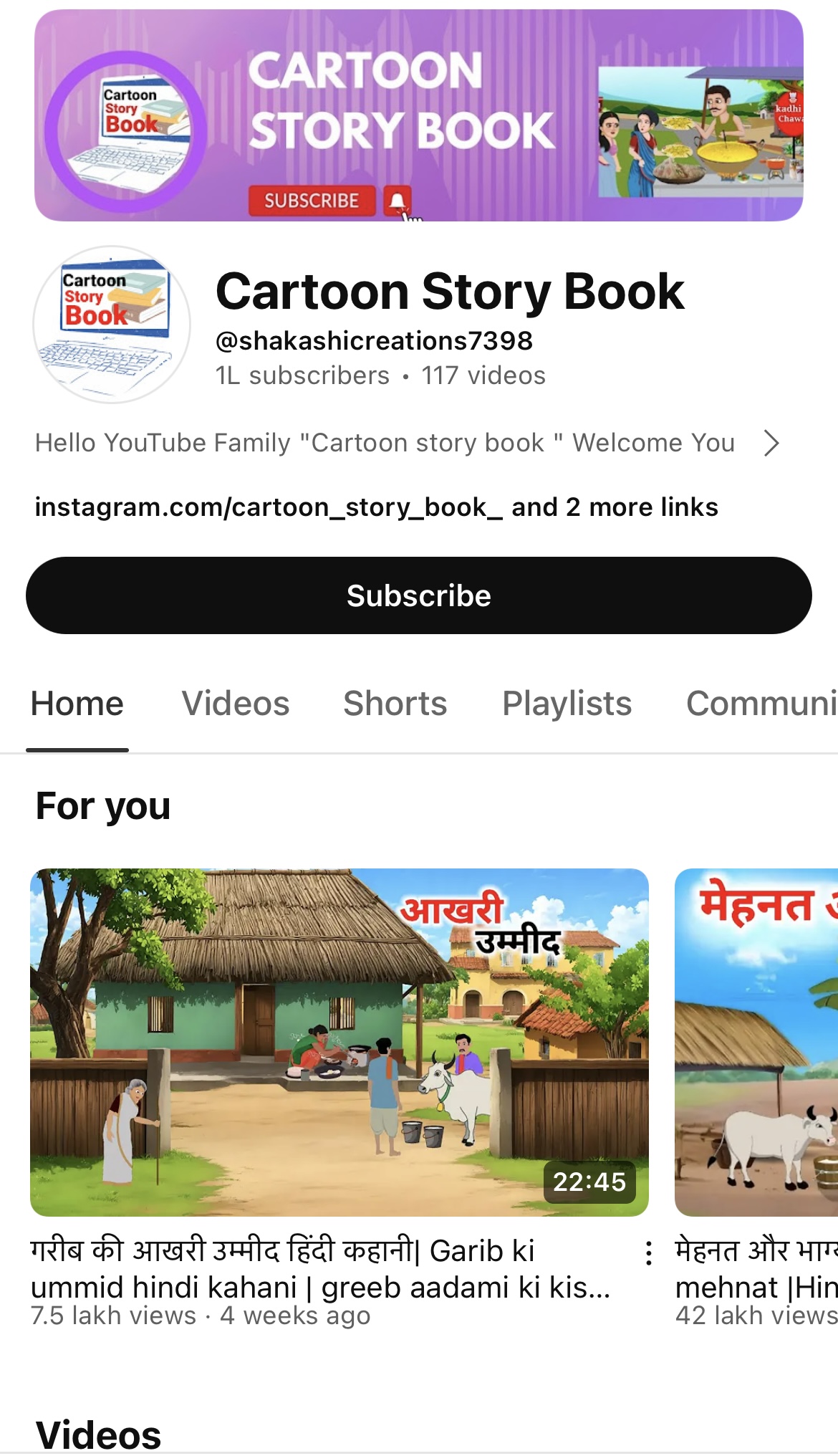The height and width of the screenshot is (1456, 838).
Task: Go to the Community tab
Action: (762, 703)
